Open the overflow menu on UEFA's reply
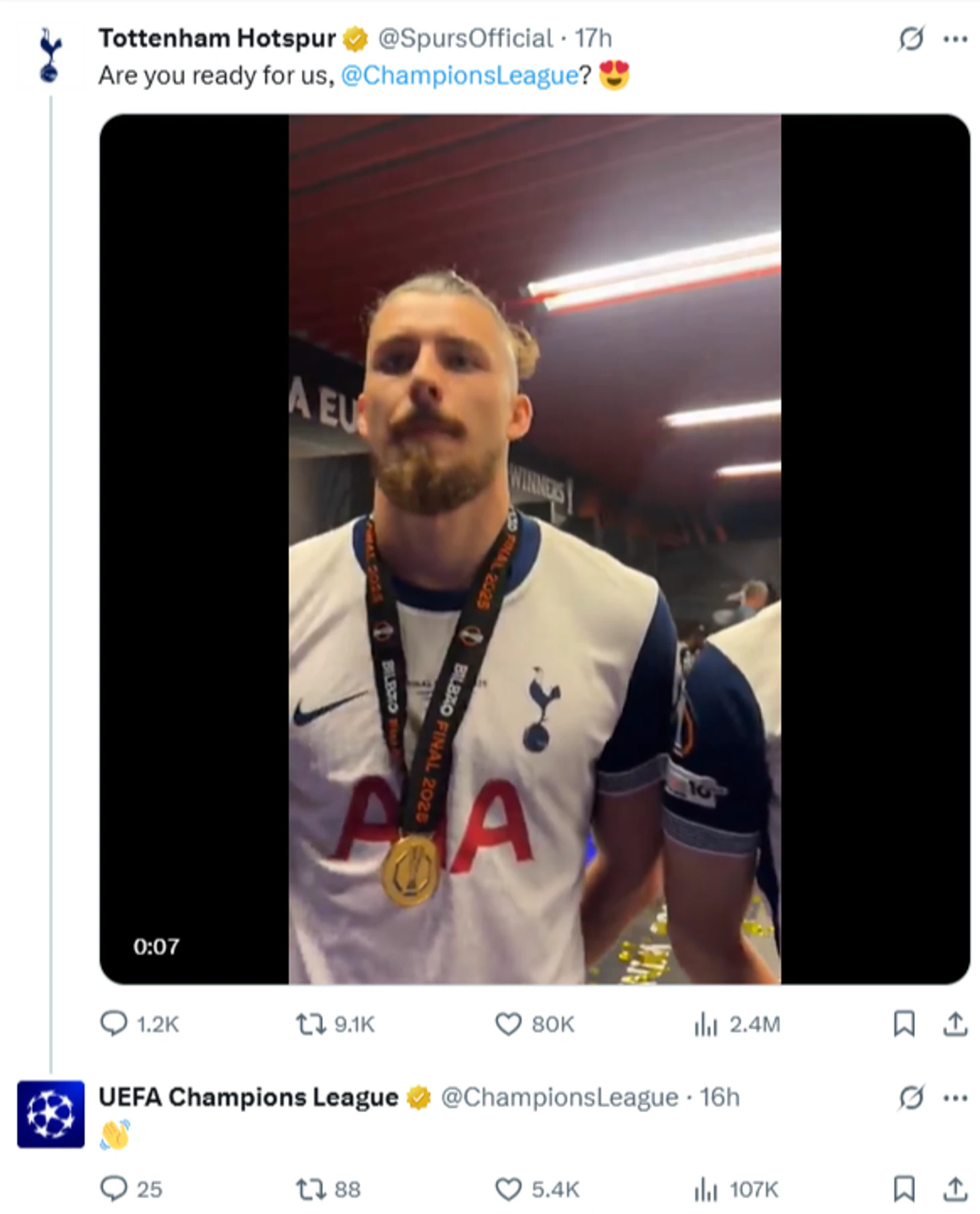The image size is (980, 1214). click(955, 1098)
